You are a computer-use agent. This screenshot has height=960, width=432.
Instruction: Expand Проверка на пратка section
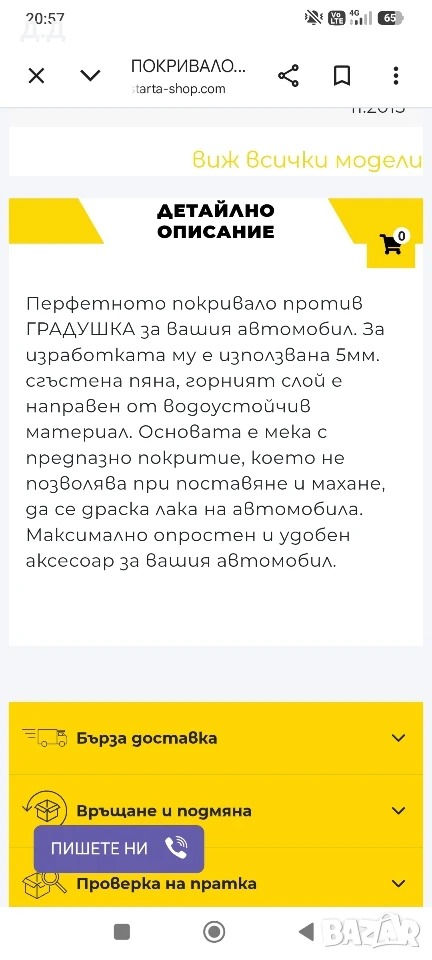point(216,883)
